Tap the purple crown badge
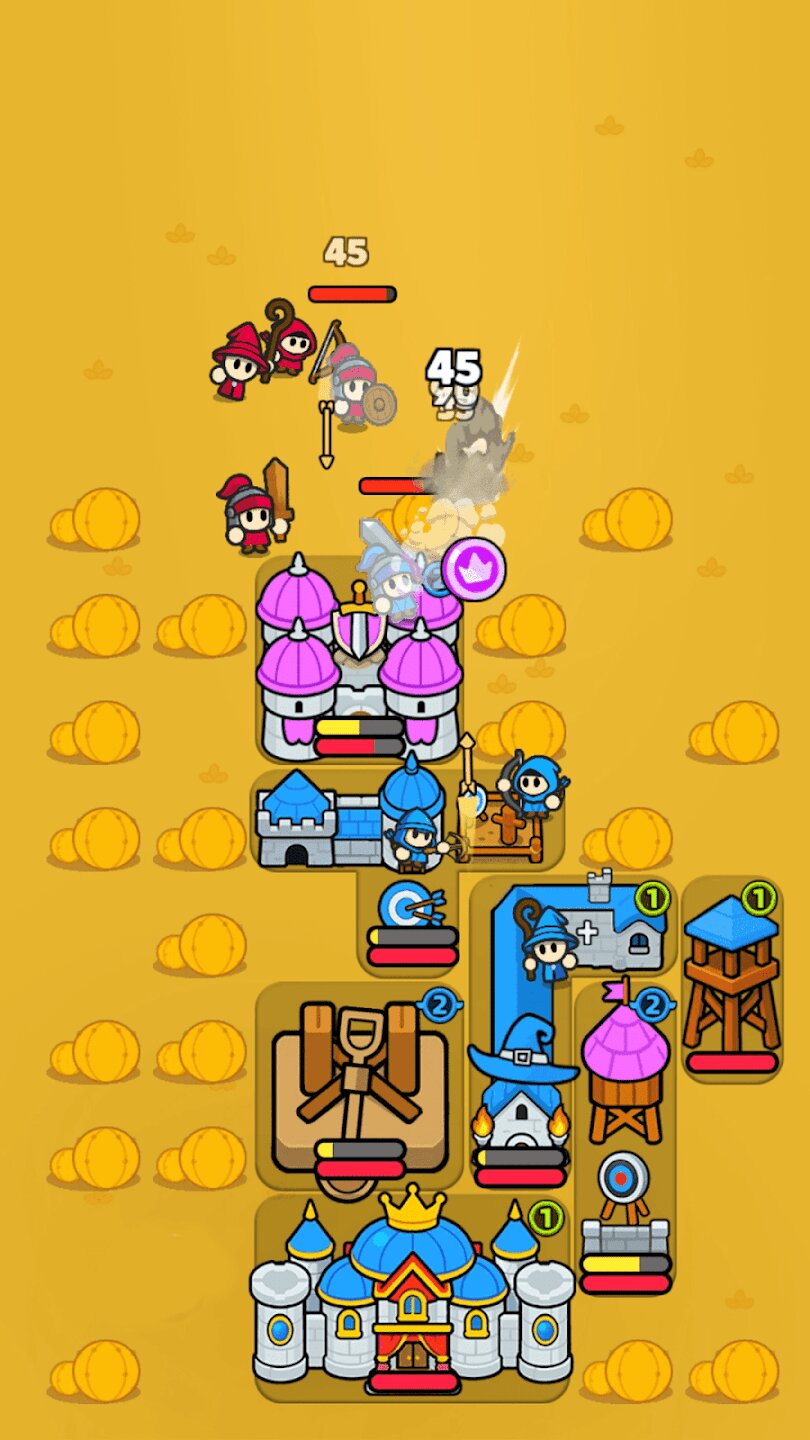 click(x=473, y=569)
